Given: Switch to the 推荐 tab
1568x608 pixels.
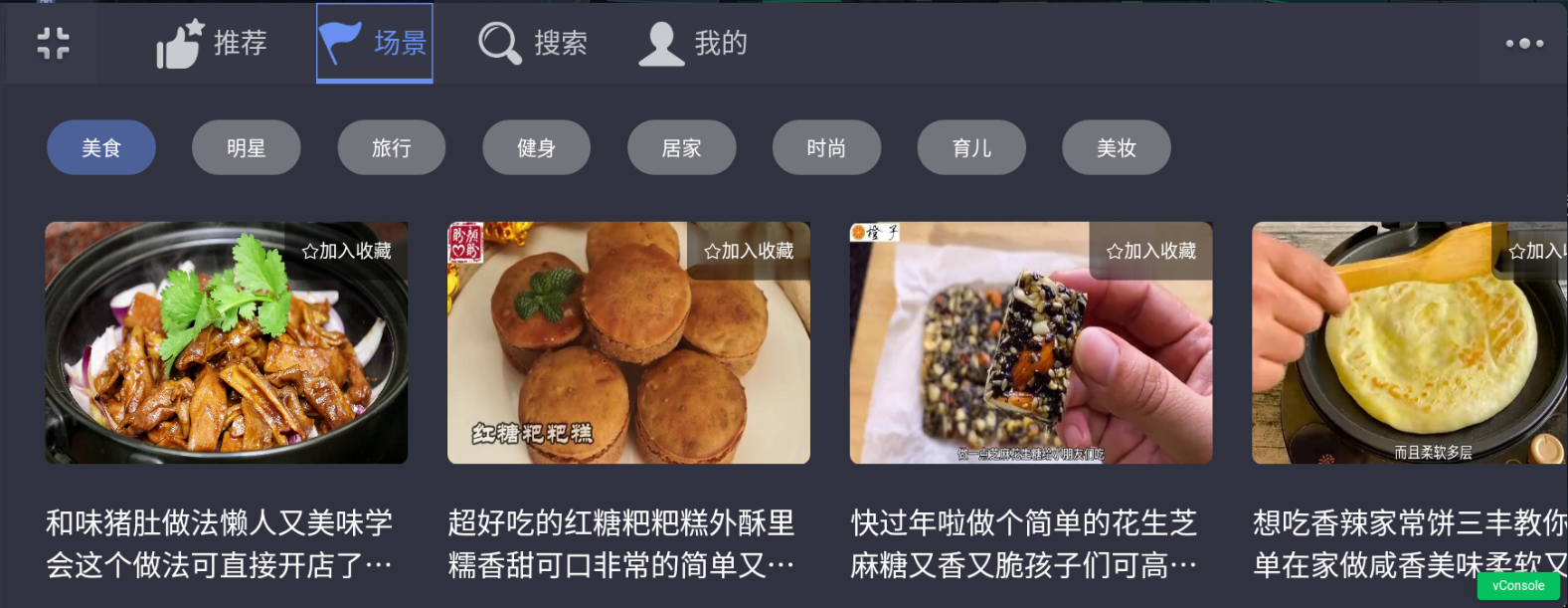Looking at the screenshot, I should point(212,44).
